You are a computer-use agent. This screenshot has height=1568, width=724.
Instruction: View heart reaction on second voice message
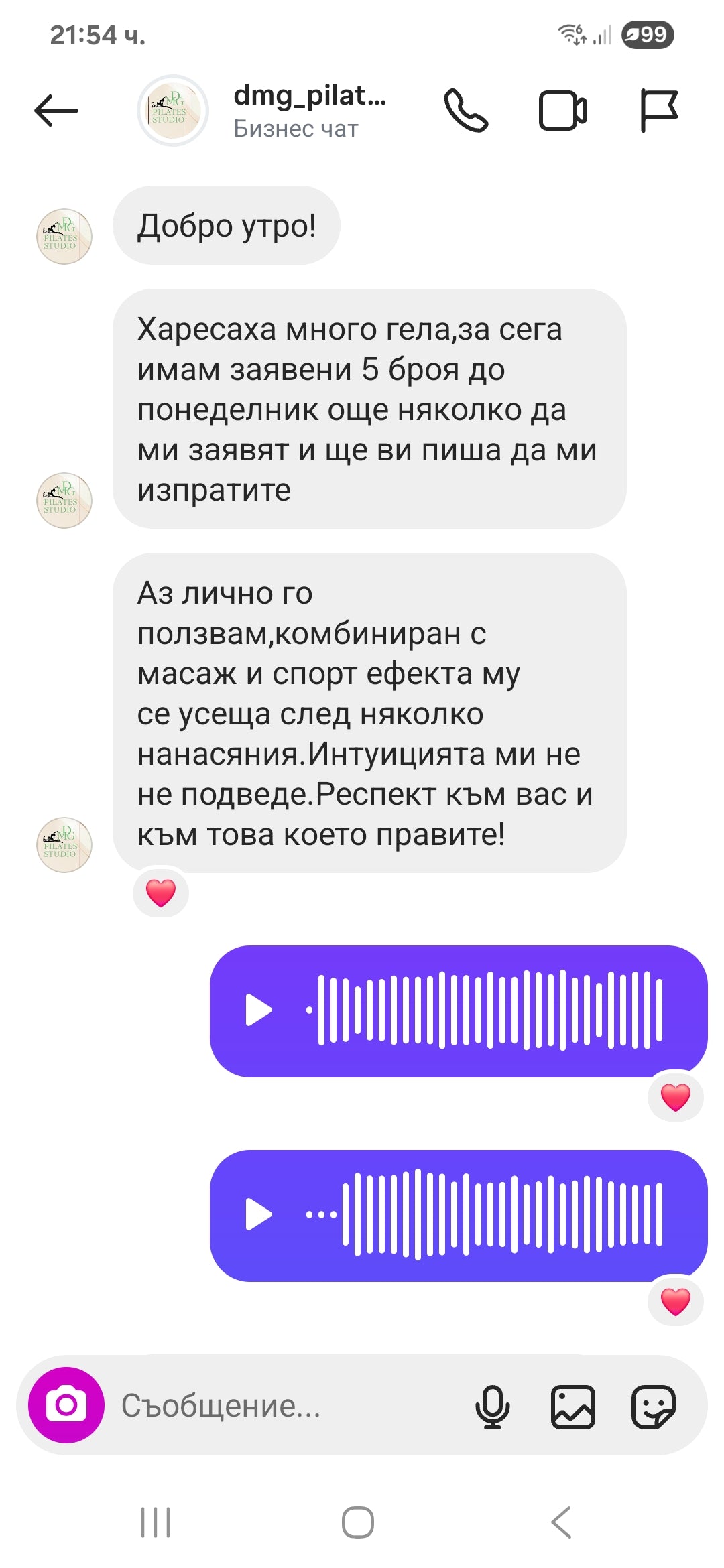point(675,1301)
